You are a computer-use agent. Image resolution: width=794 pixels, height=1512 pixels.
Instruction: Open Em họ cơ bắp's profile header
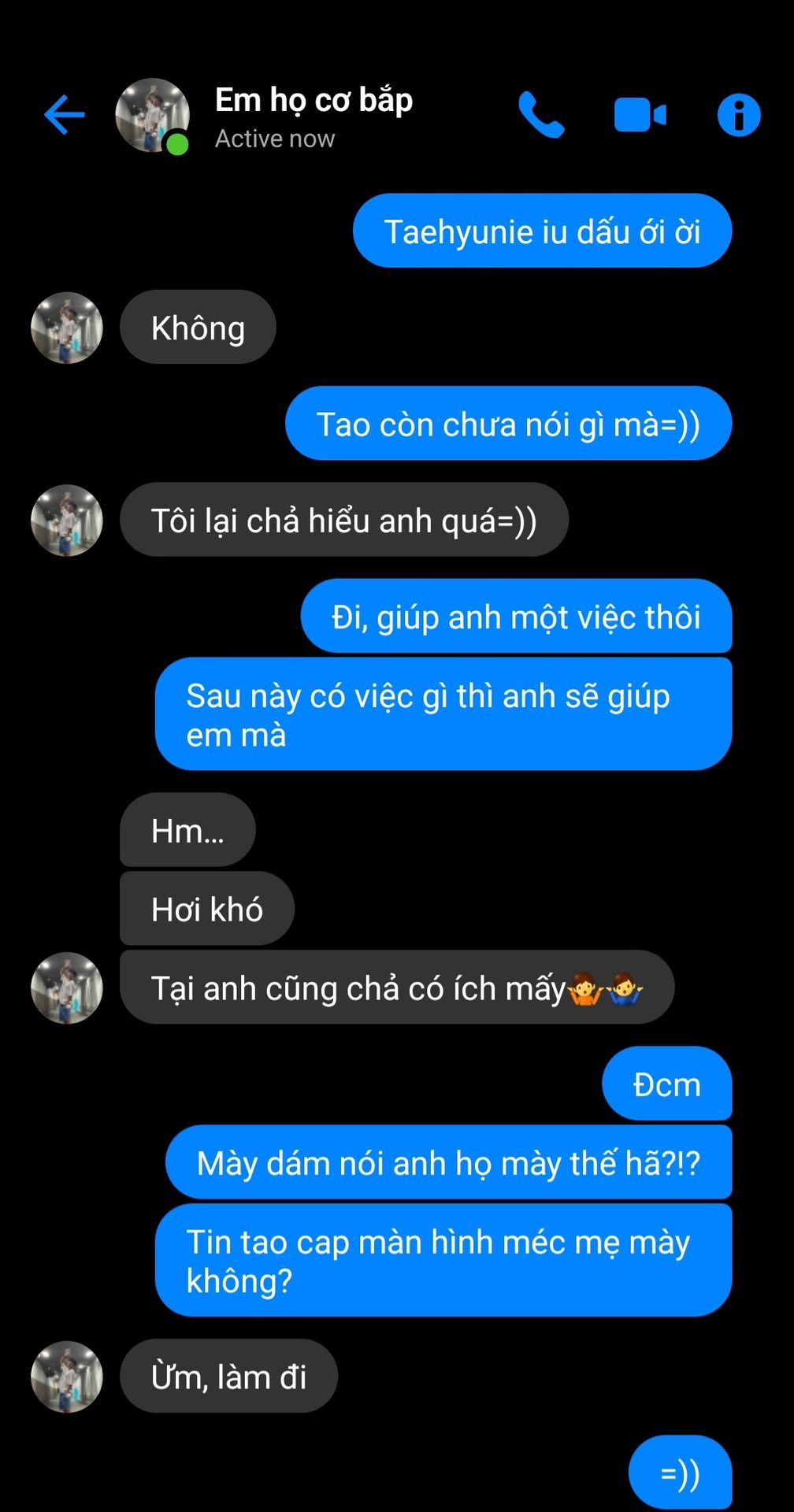point(313,115)
